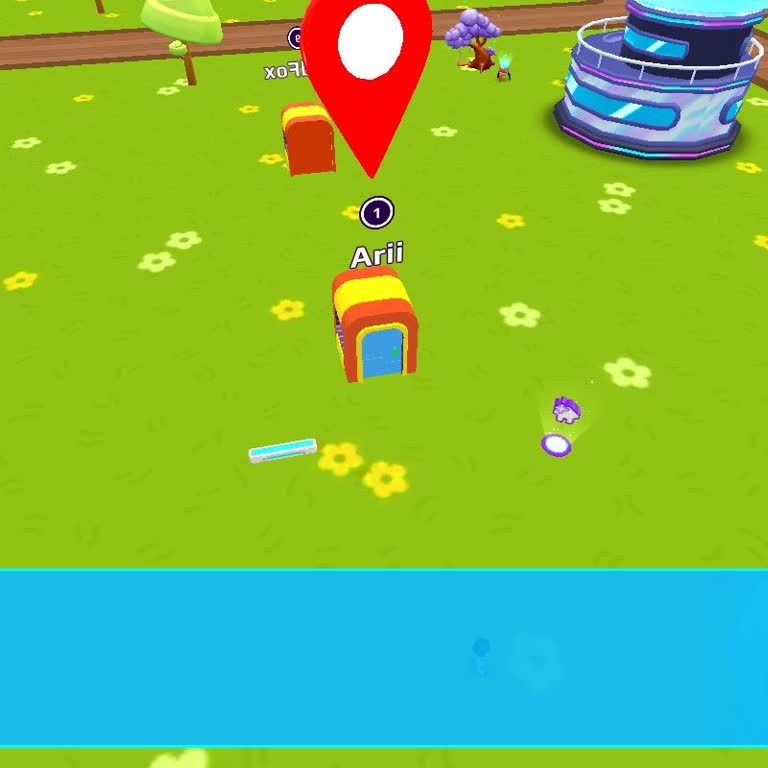Select the red house behind the map pin
The width and height of the screenshot is (768, 768).
pos(307,140)
